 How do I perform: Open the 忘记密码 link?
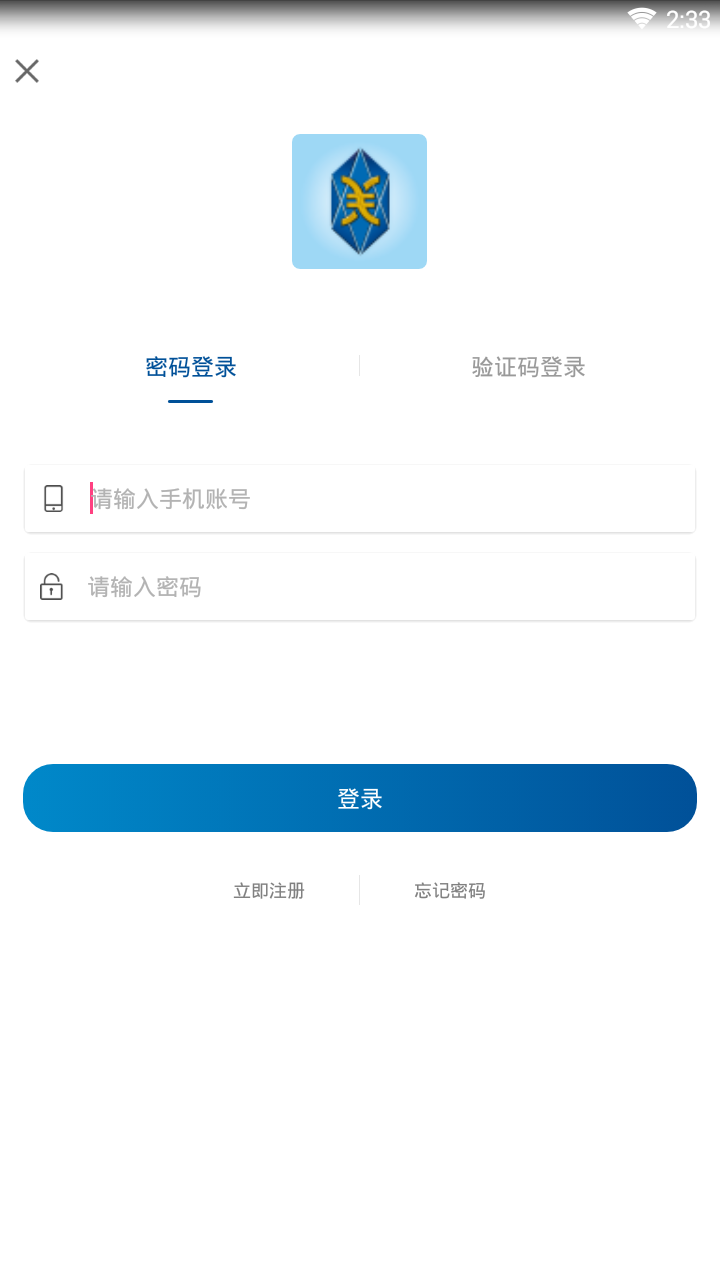click(450, 890)
